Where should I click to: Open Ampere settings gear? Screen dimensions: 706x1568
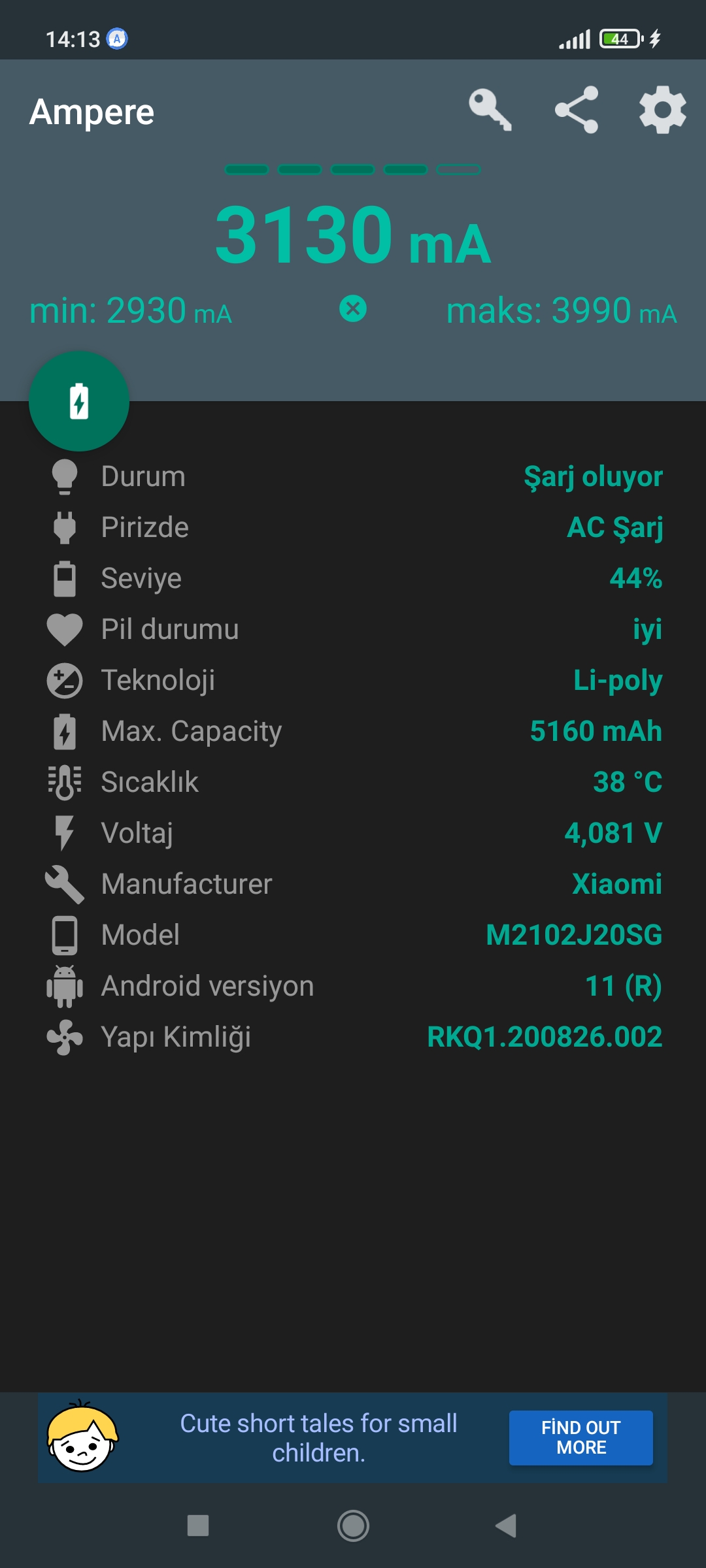662,110
